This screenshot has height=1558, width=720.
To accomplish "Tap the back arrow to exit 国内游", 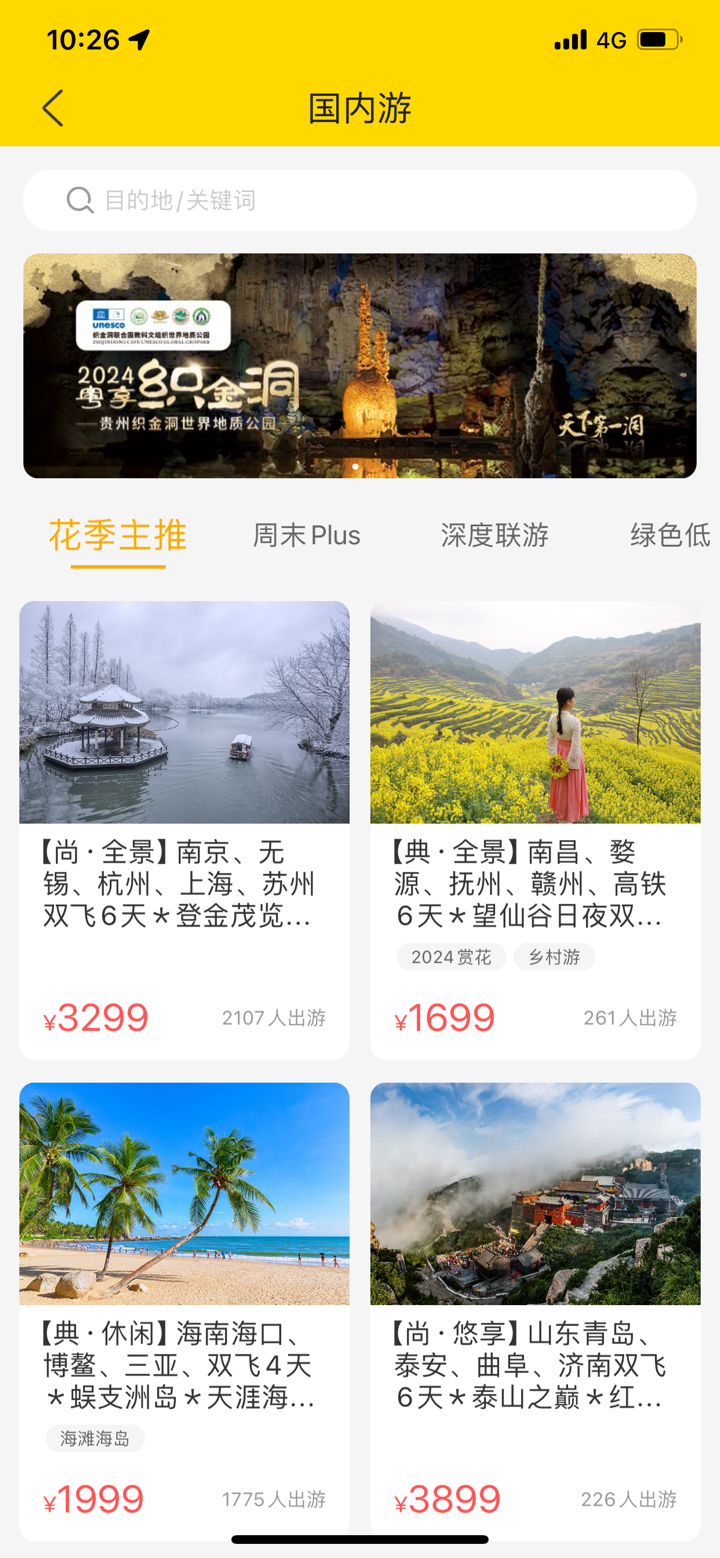I will pos(52,108).
